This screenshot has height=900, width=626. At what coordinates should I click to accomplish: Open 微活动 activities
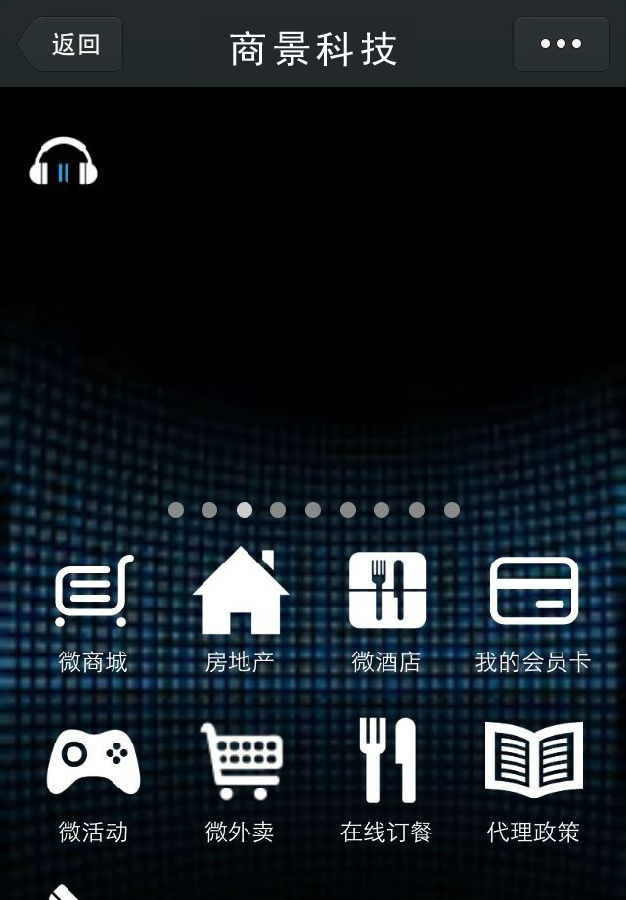93,778
